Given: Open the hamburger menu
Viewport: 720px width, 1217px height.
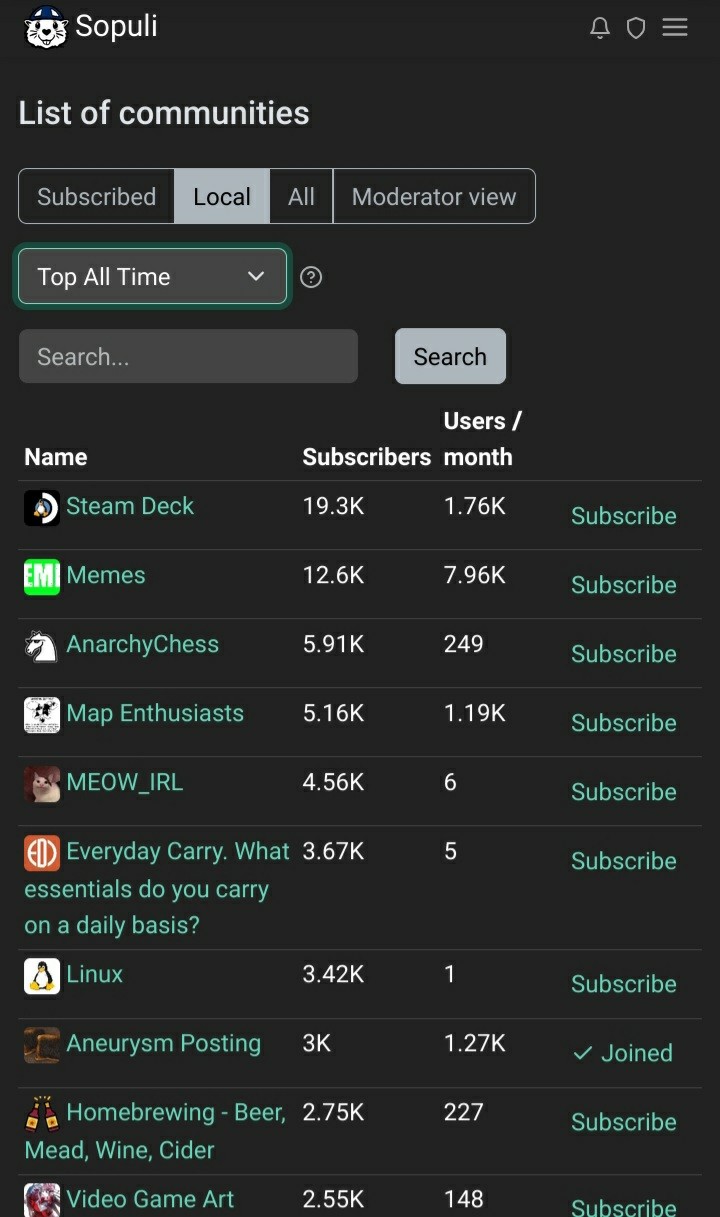Looking at the screenshot, I should [x=675, y=28].
